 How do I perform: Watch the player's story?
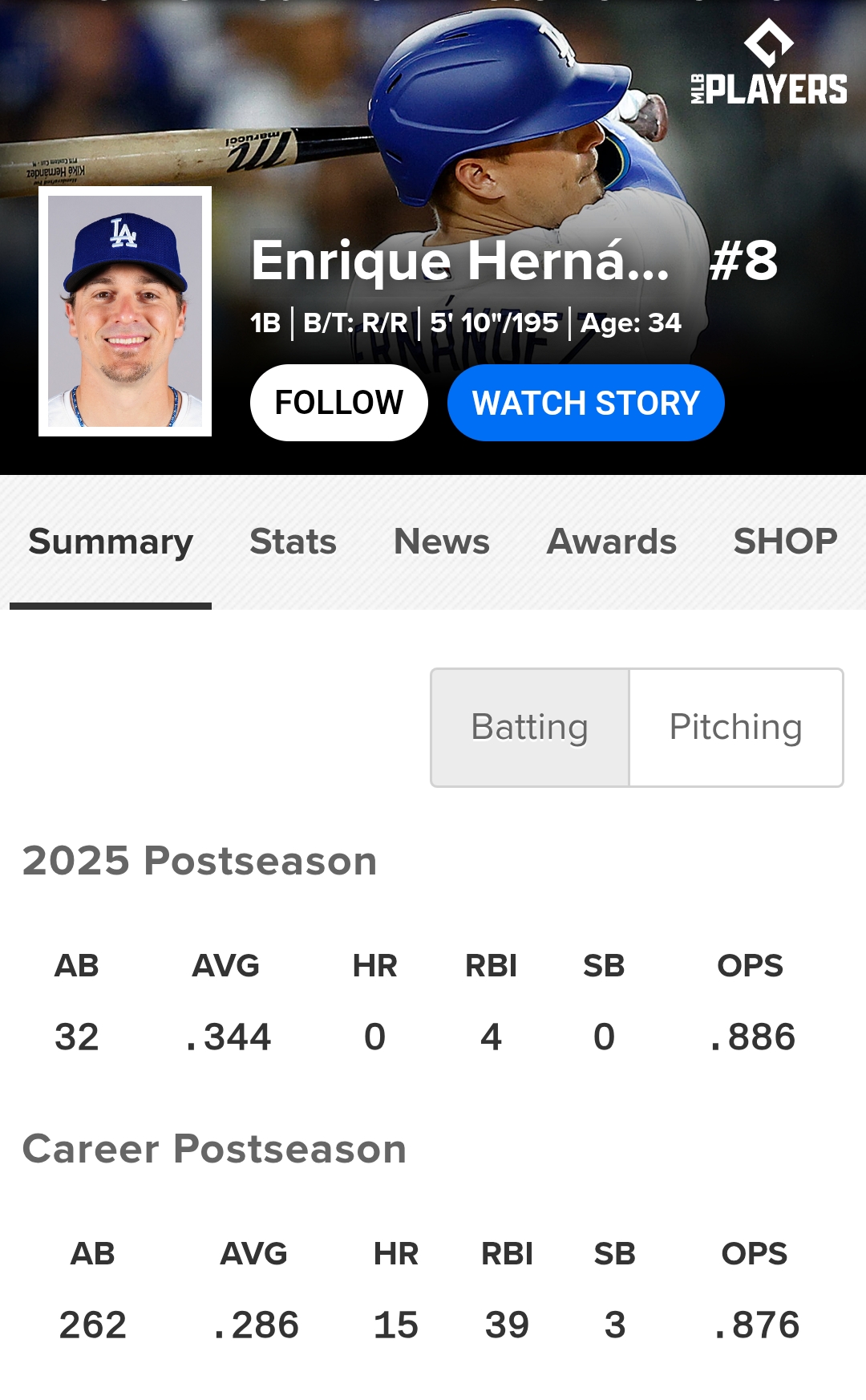click(x=585, y=403)
